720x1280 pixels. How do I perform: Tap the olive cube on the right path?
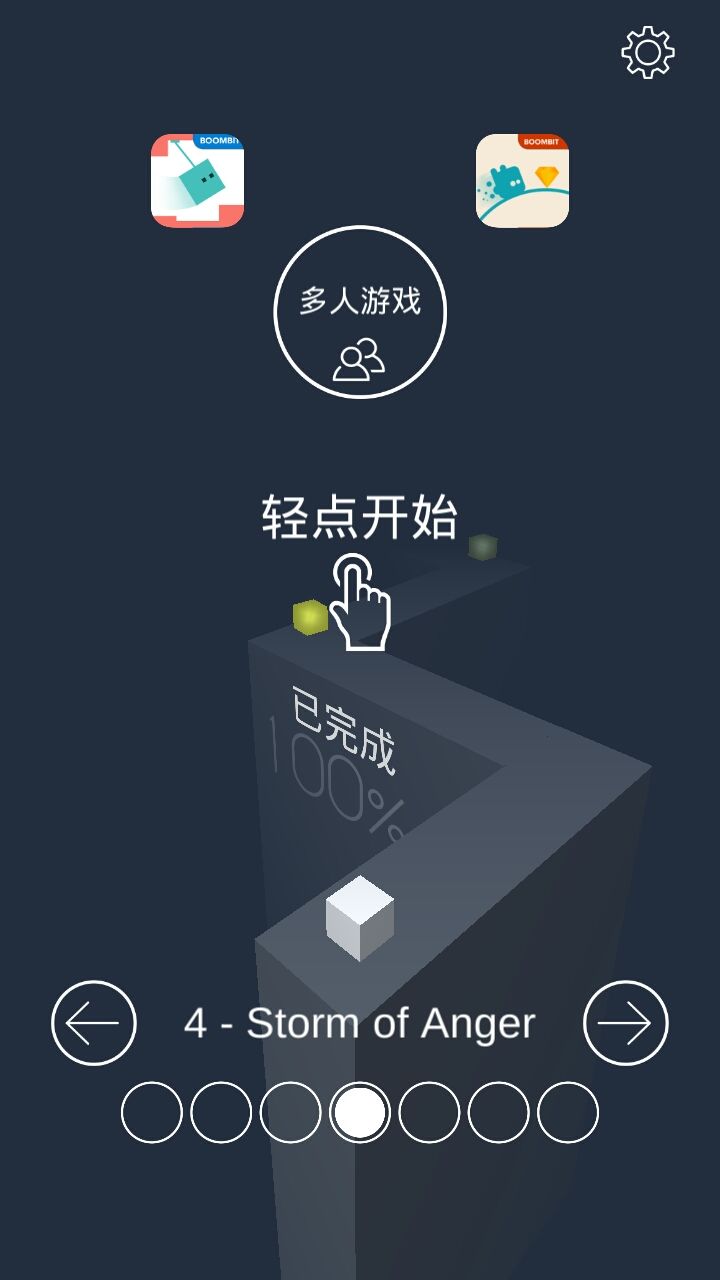click(x=484, y=548)
